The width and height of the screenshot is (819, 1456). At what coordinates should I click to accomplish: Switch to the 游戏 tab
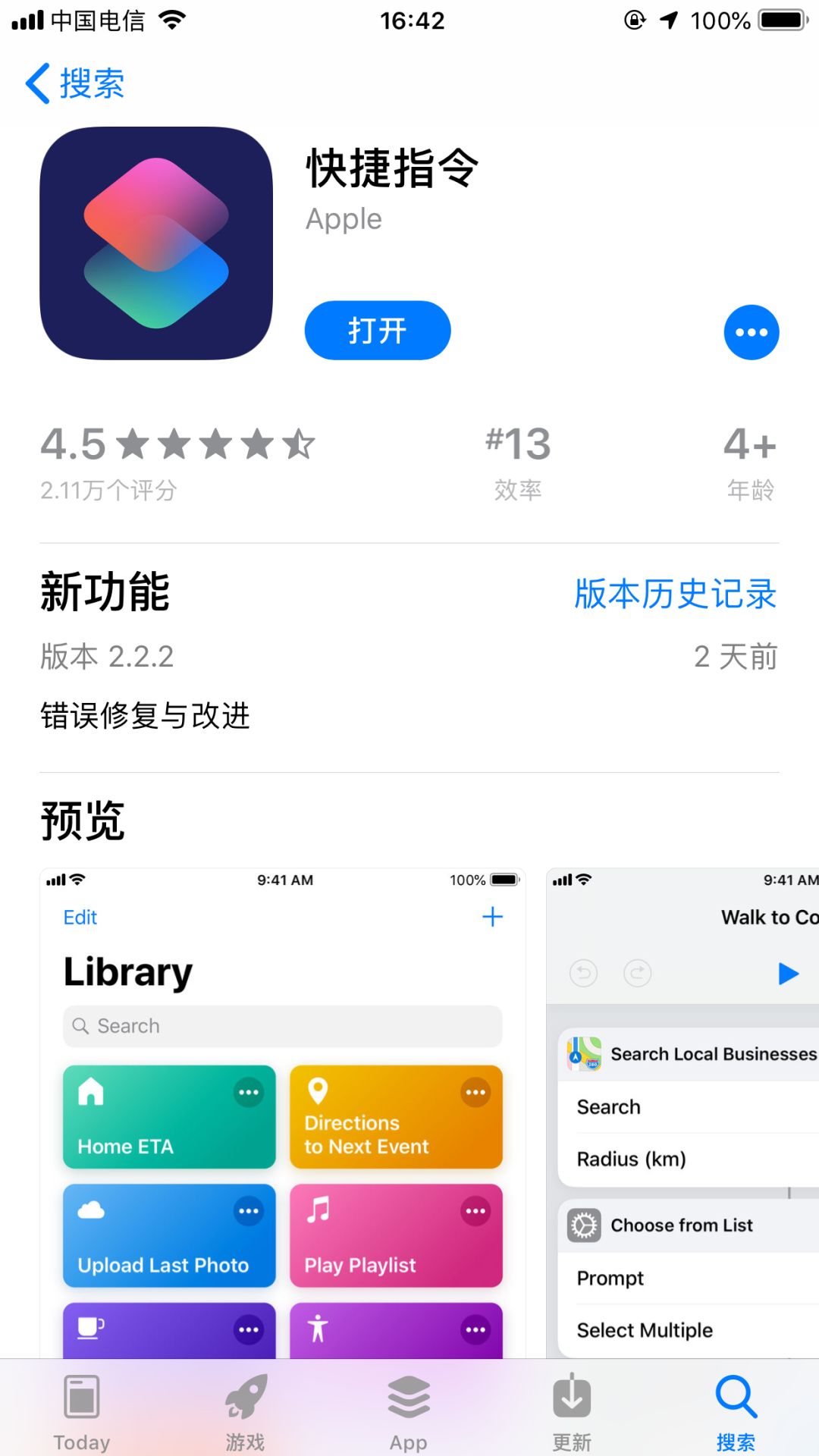point(245,1411)
